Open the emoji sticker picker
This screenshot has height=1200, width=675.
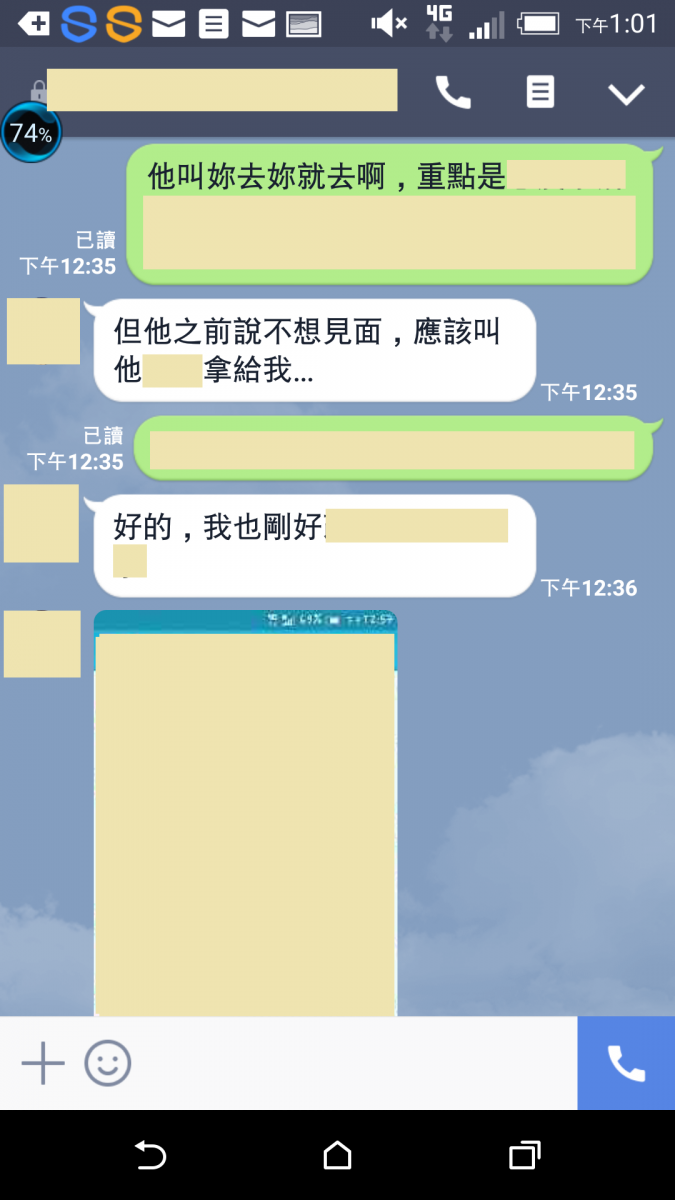[108, 1063]
